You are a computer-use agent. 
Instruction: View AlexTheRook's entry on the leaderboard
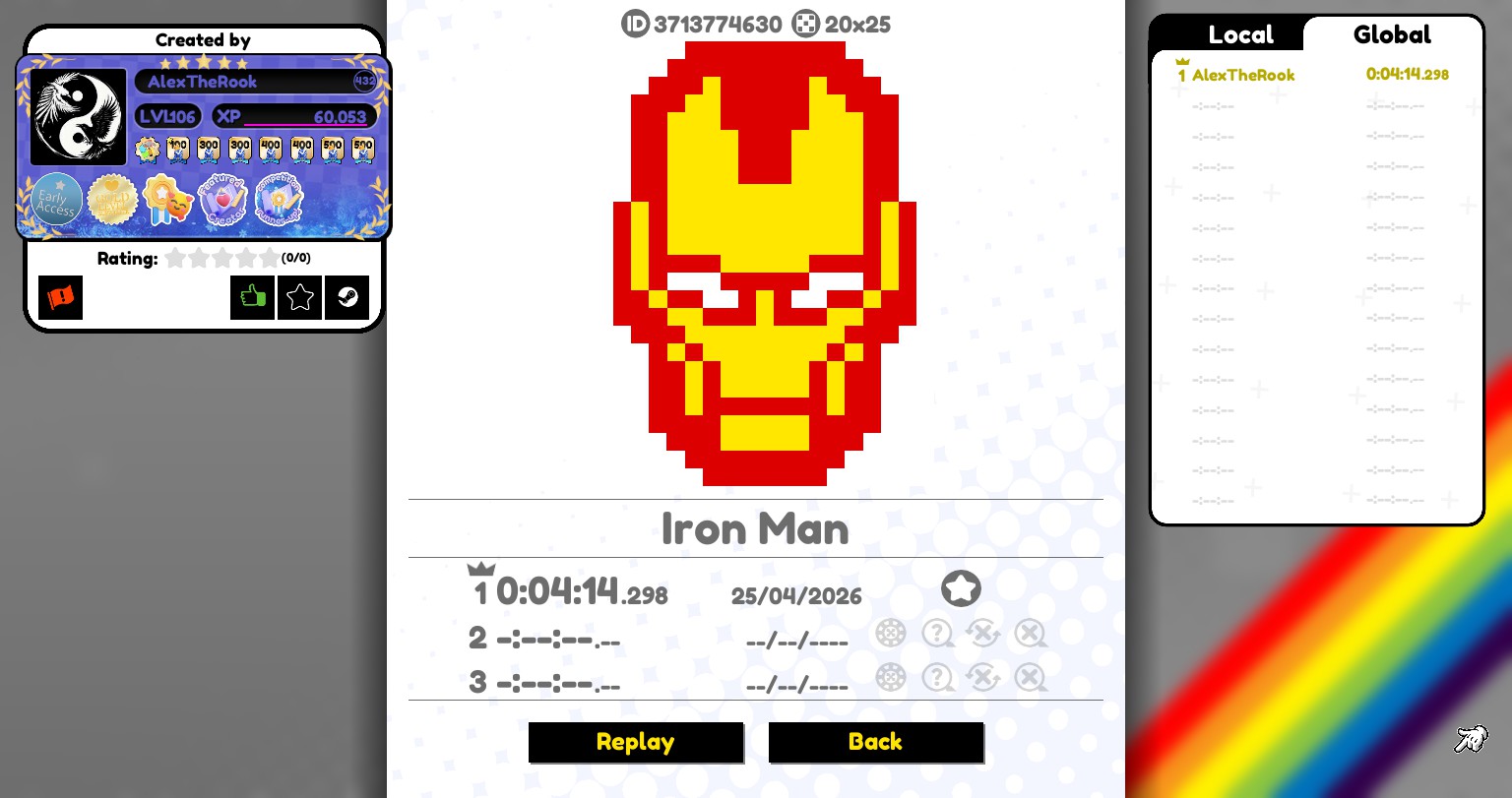[1242, 75]
